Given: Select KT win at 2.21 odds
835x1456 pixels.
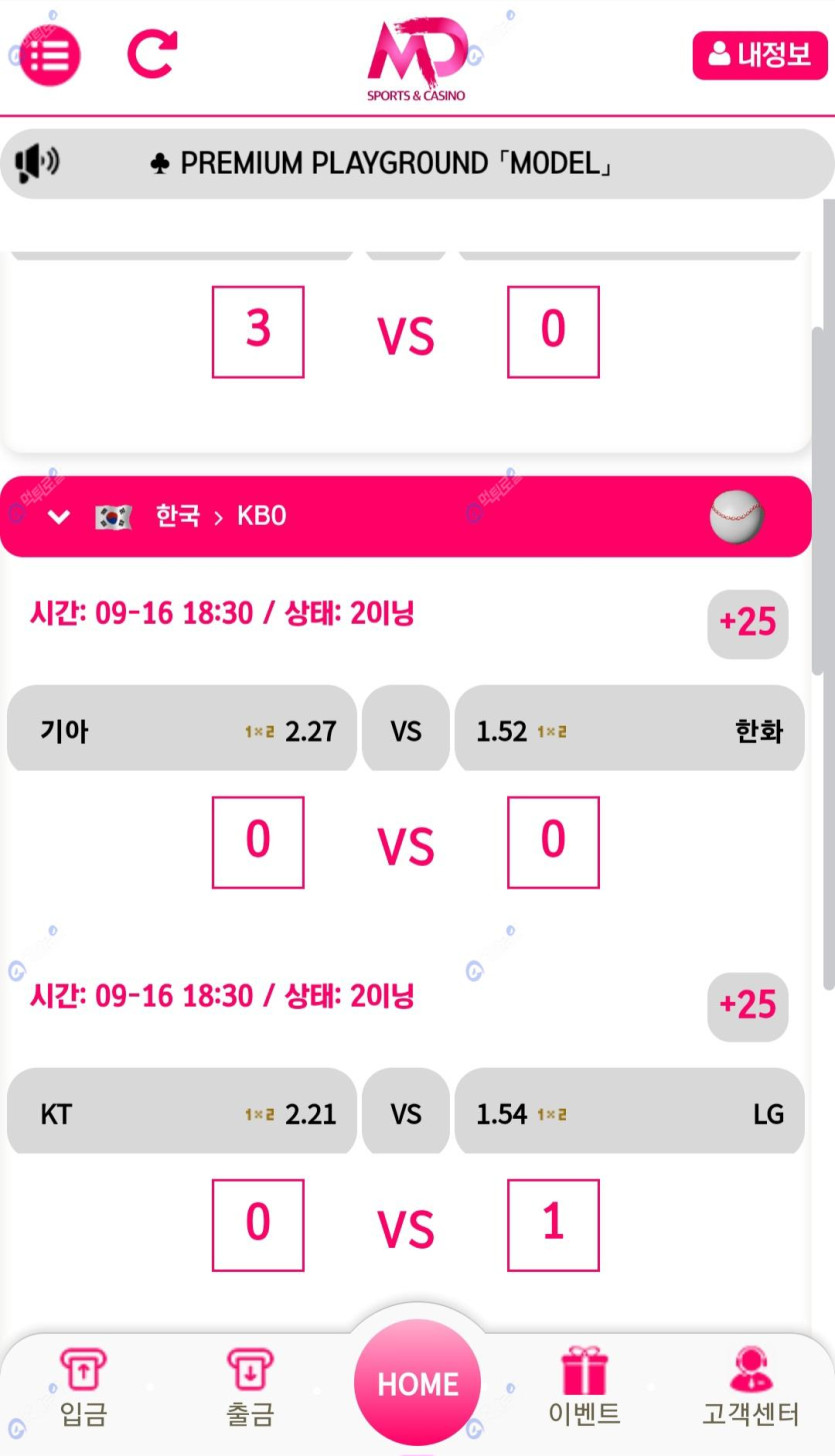Looking at the screenshot, I should pyautogui.click(x=181, y=1114).
